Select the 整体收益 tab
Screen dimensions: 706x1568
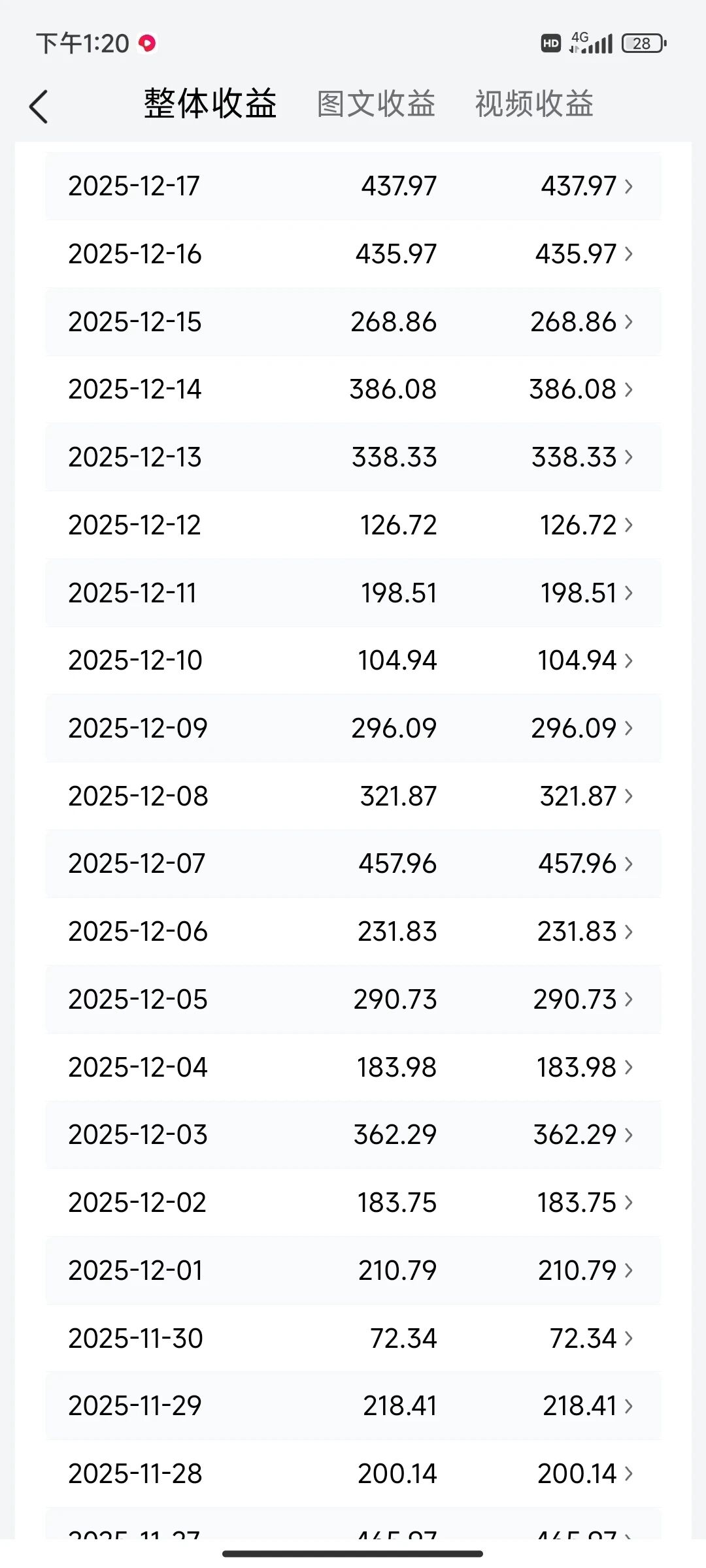point(210,104)
